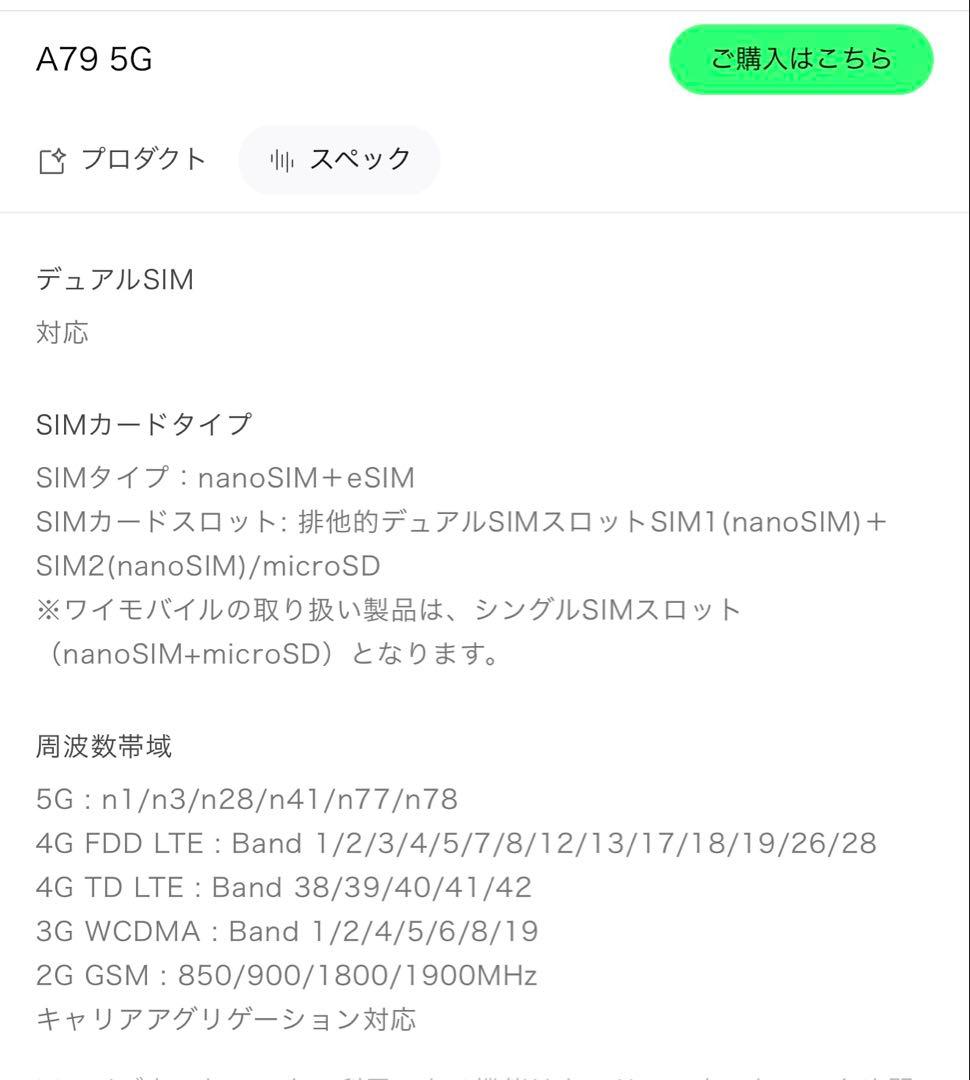970x1080 pixels.
Task: Click the small square icon next to プロダクト label
Action: point(53,159)
